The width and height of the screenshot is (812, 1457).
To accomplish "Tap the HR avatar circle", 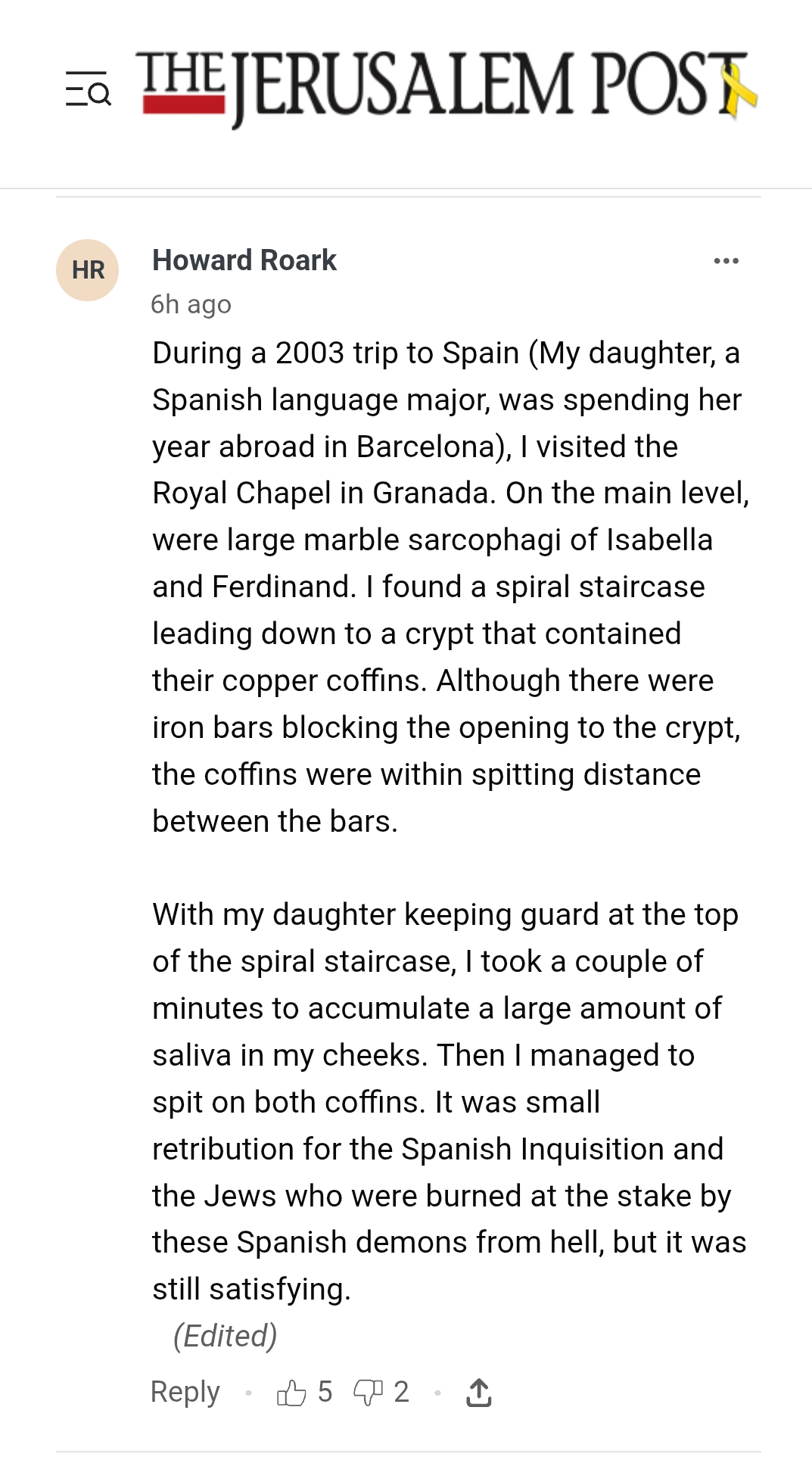I will coord(88,270).
